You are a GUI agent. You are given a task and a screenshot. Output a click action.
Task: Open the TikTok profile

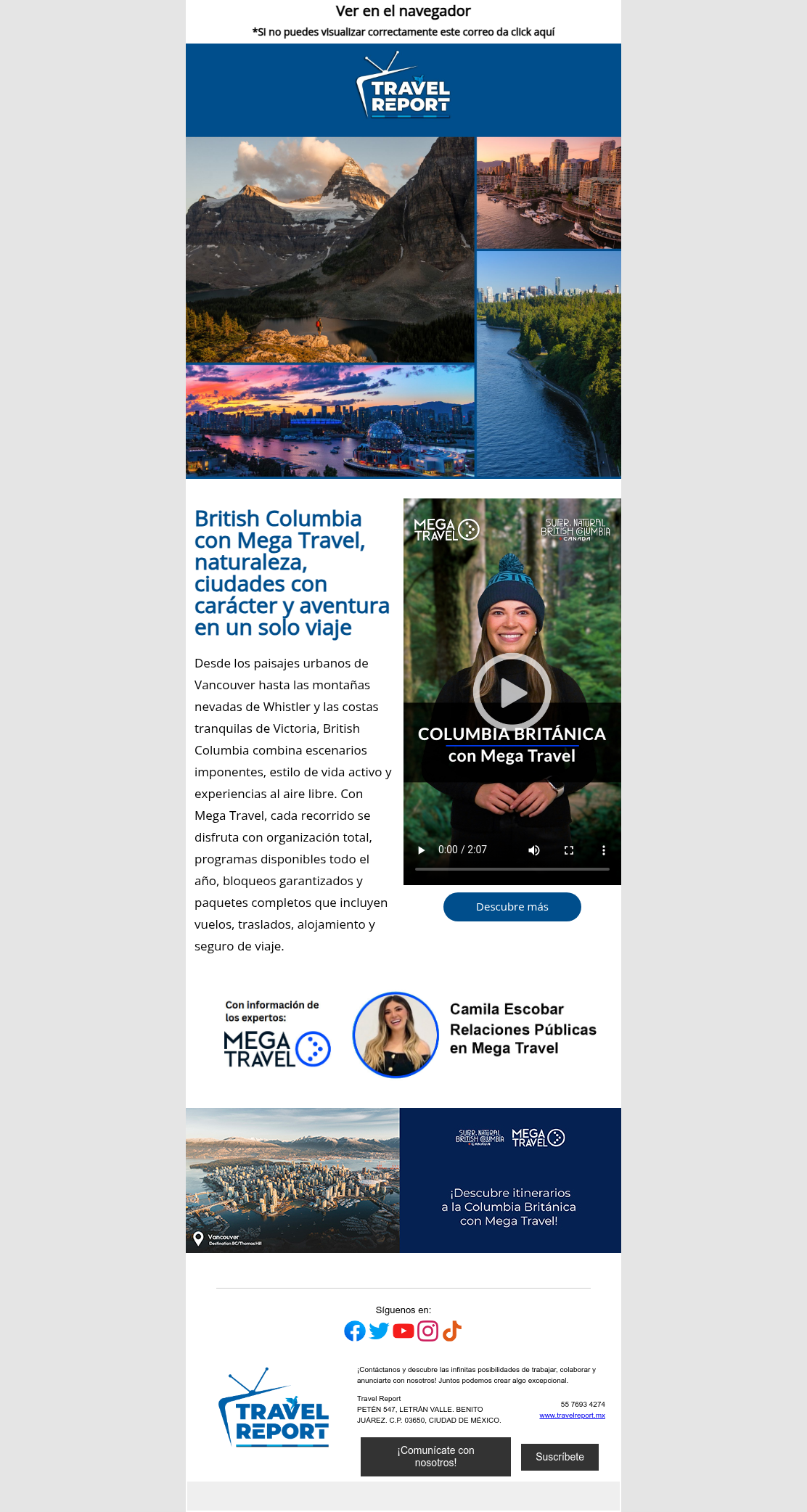[x=452, y=1331]
